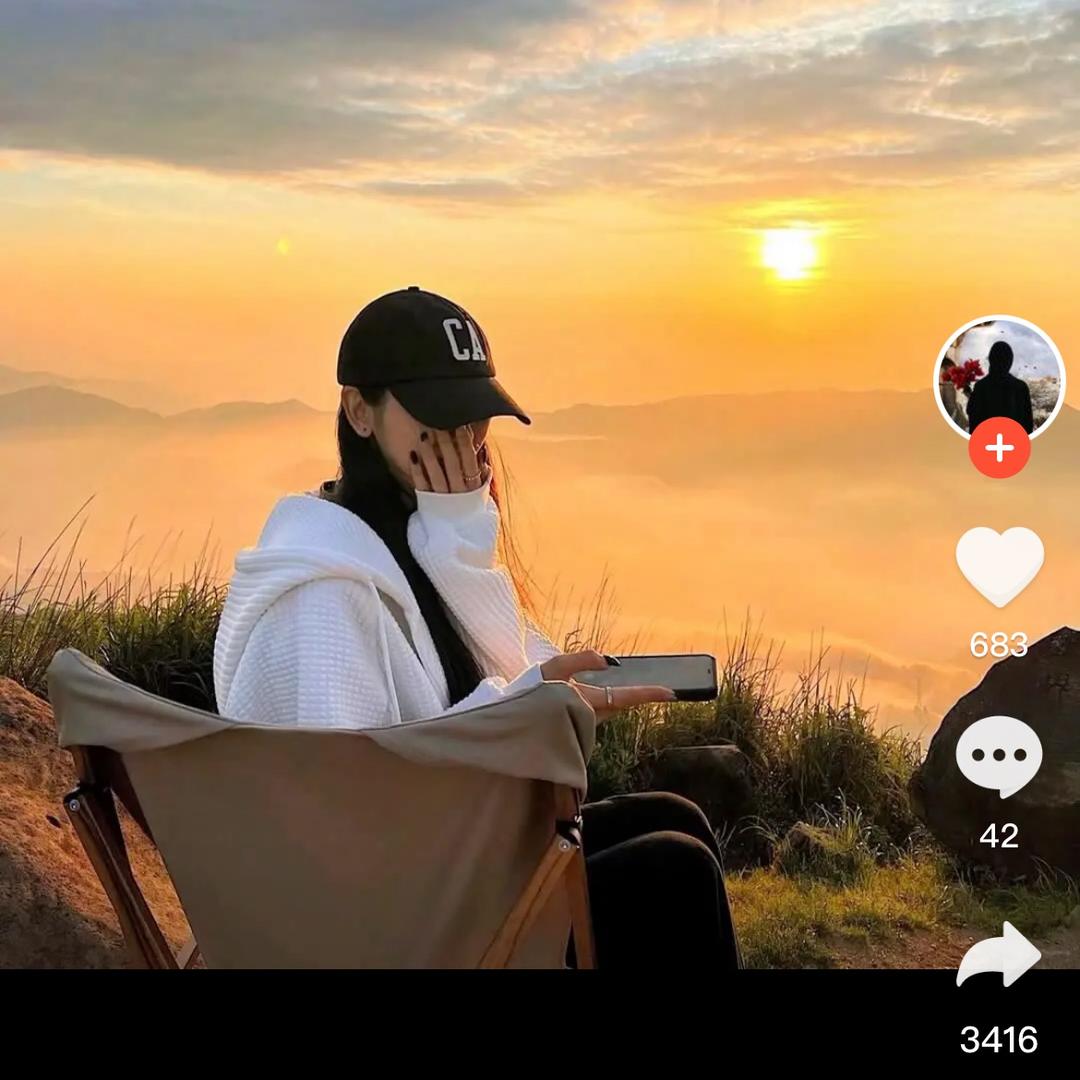Open the creator's profile avatar
The image size is (1080, 1080).
point(999,378)
